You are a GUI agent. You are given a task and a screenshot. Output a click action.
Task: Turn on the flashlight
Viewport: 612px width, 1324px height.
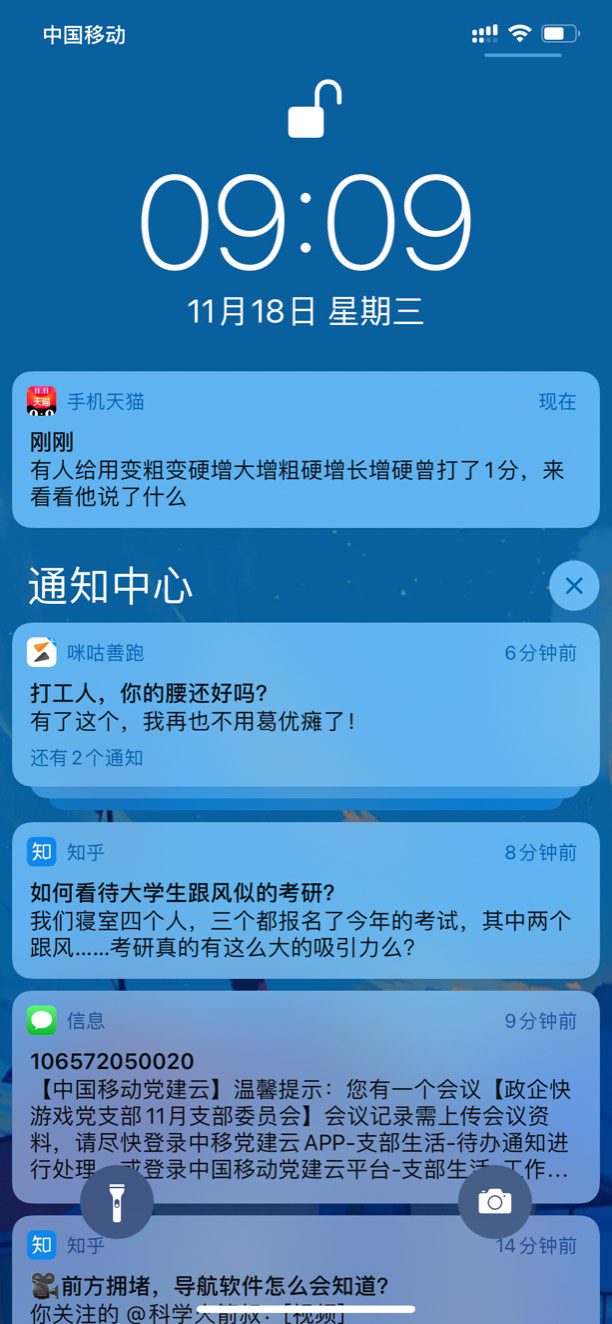(x=117, y=1202)
